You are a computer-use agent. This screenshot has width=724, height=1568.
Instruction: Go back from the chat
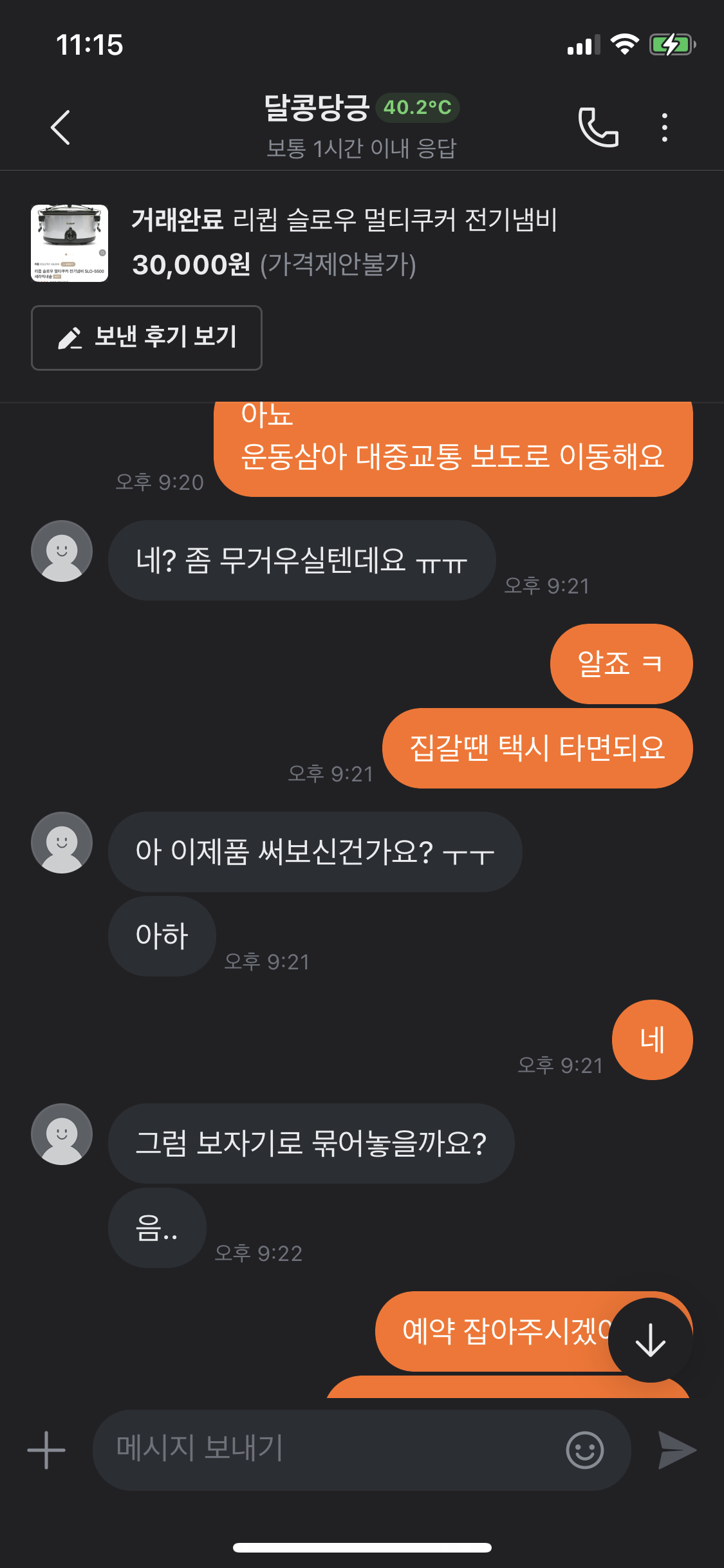point(60,127)
